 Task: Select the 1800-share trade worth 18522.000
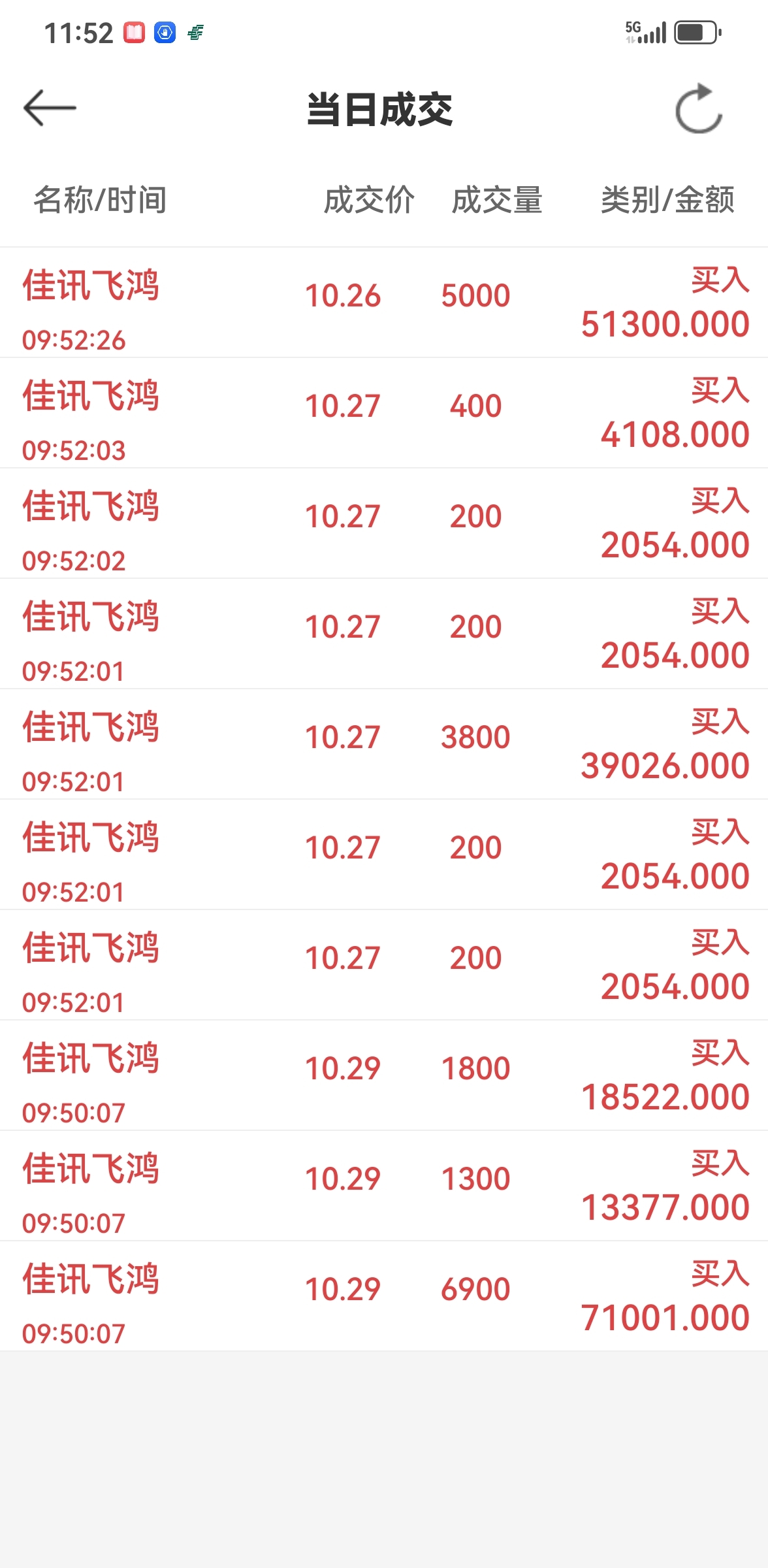click(x=384, y=1075)
